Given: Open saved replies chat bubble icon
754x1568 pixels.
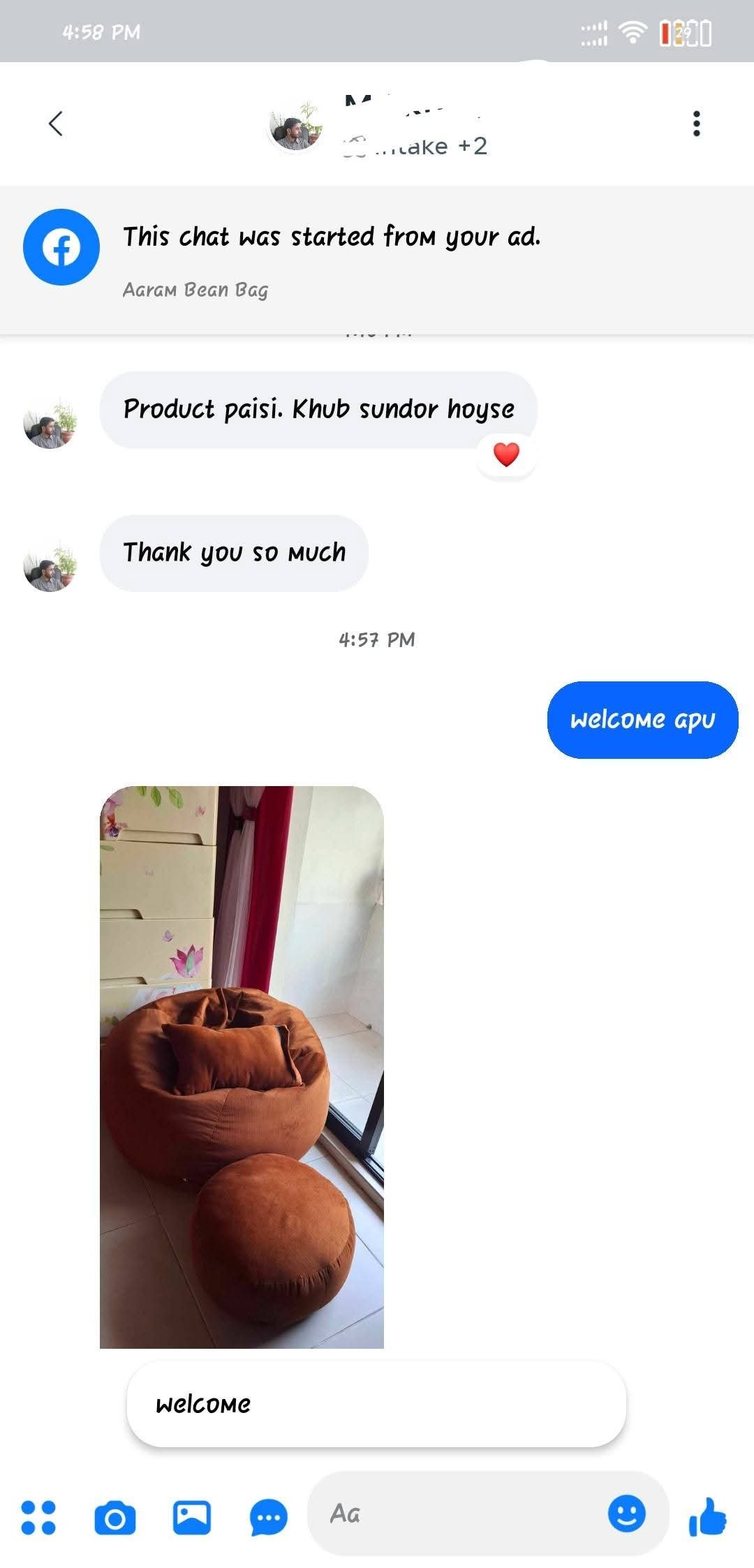Looking at the screenshot, I should coord(269,1518).
